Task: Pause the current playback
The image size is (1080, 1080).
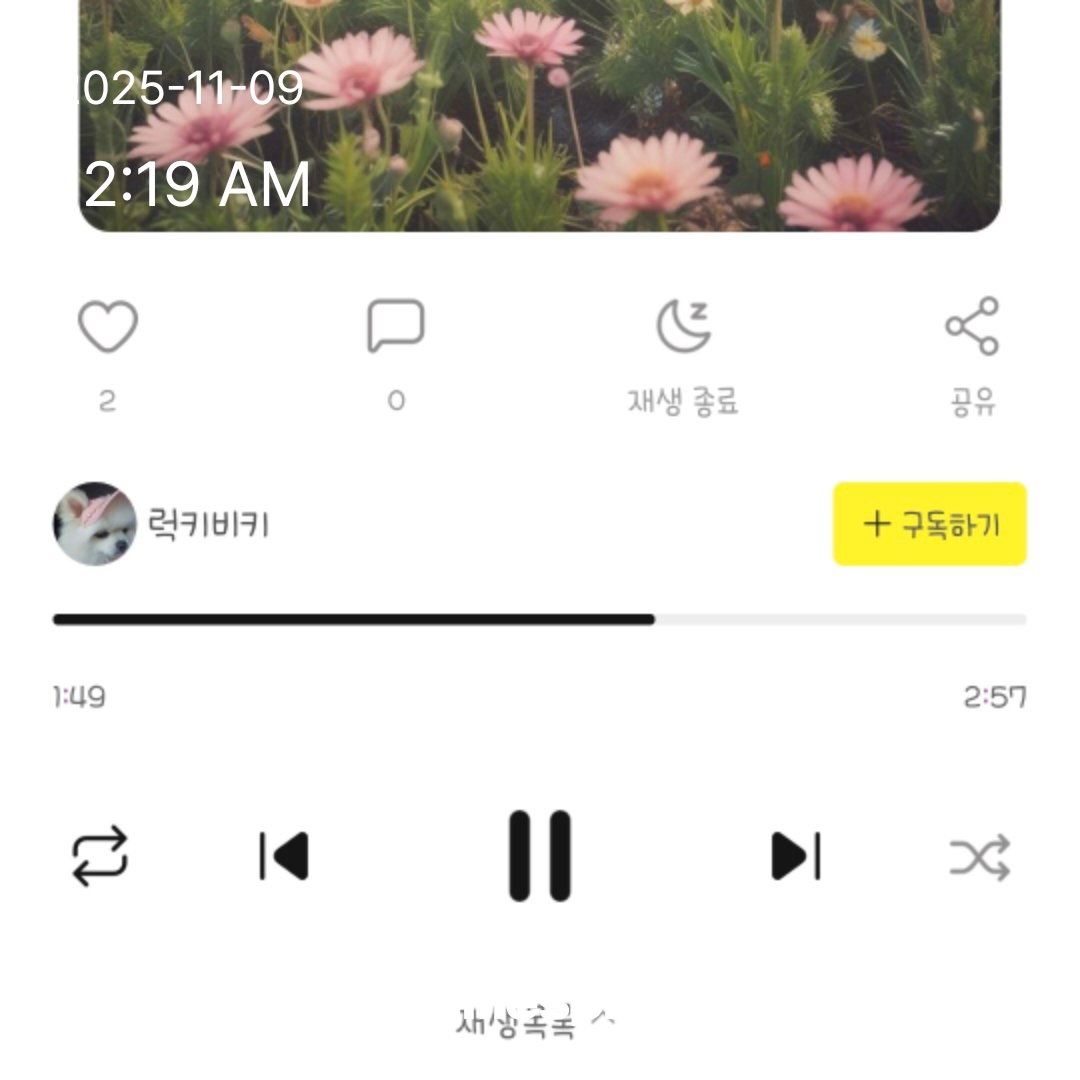Action: tap(540, 856)
